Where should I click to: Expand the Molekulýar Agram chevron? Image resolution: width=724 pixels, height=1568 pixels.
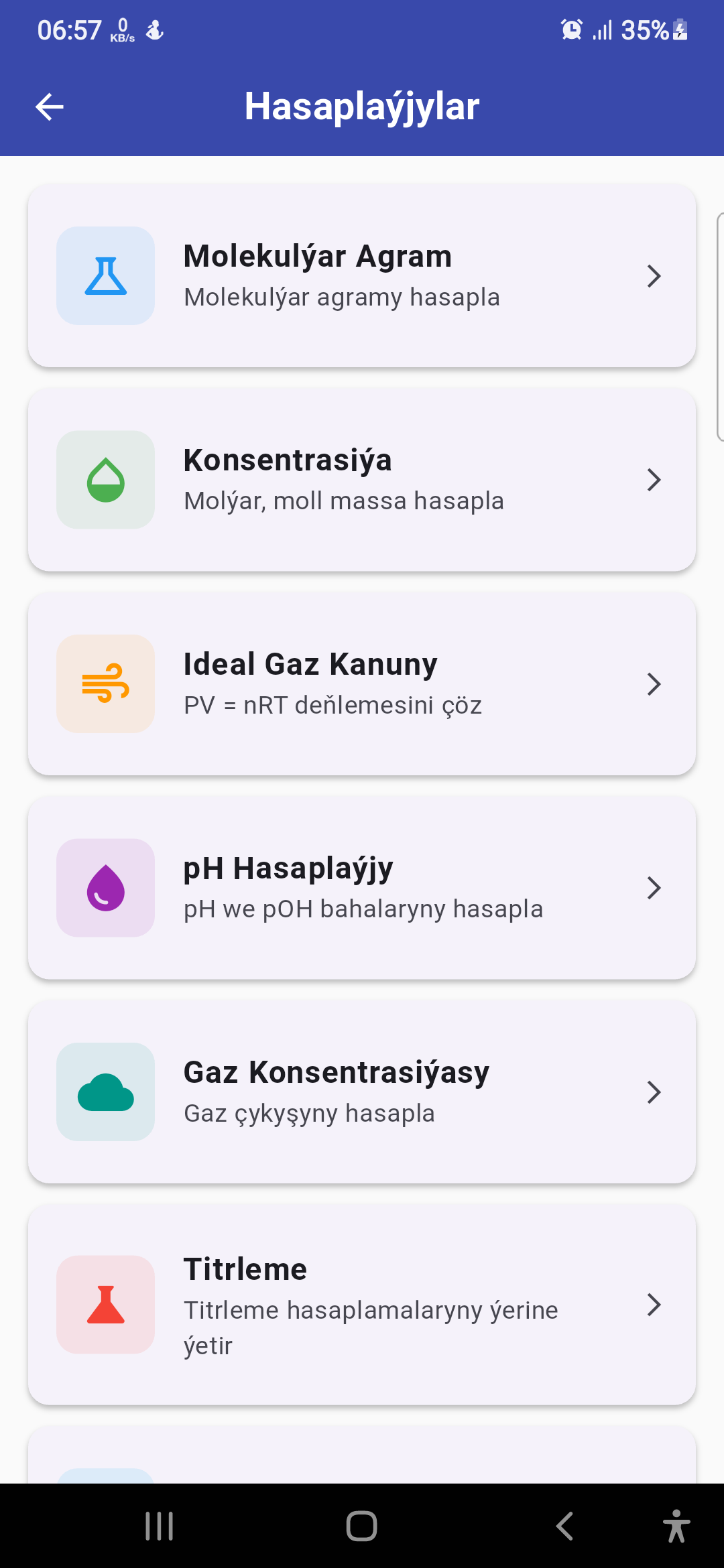(654, 275)
